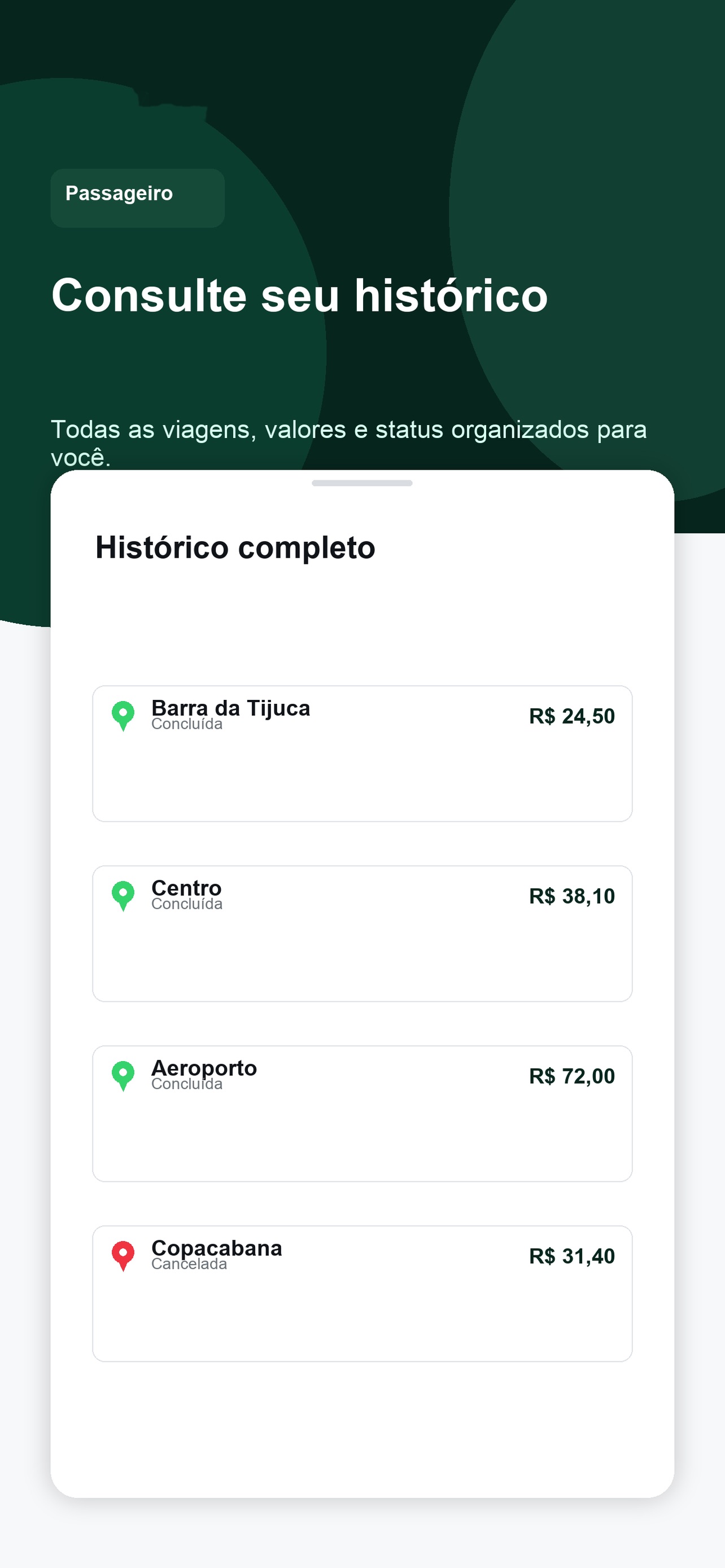Viewport: 725px width, 1568px height.
Task: View the Aeroporto trip details
Action: [362, 1114]
